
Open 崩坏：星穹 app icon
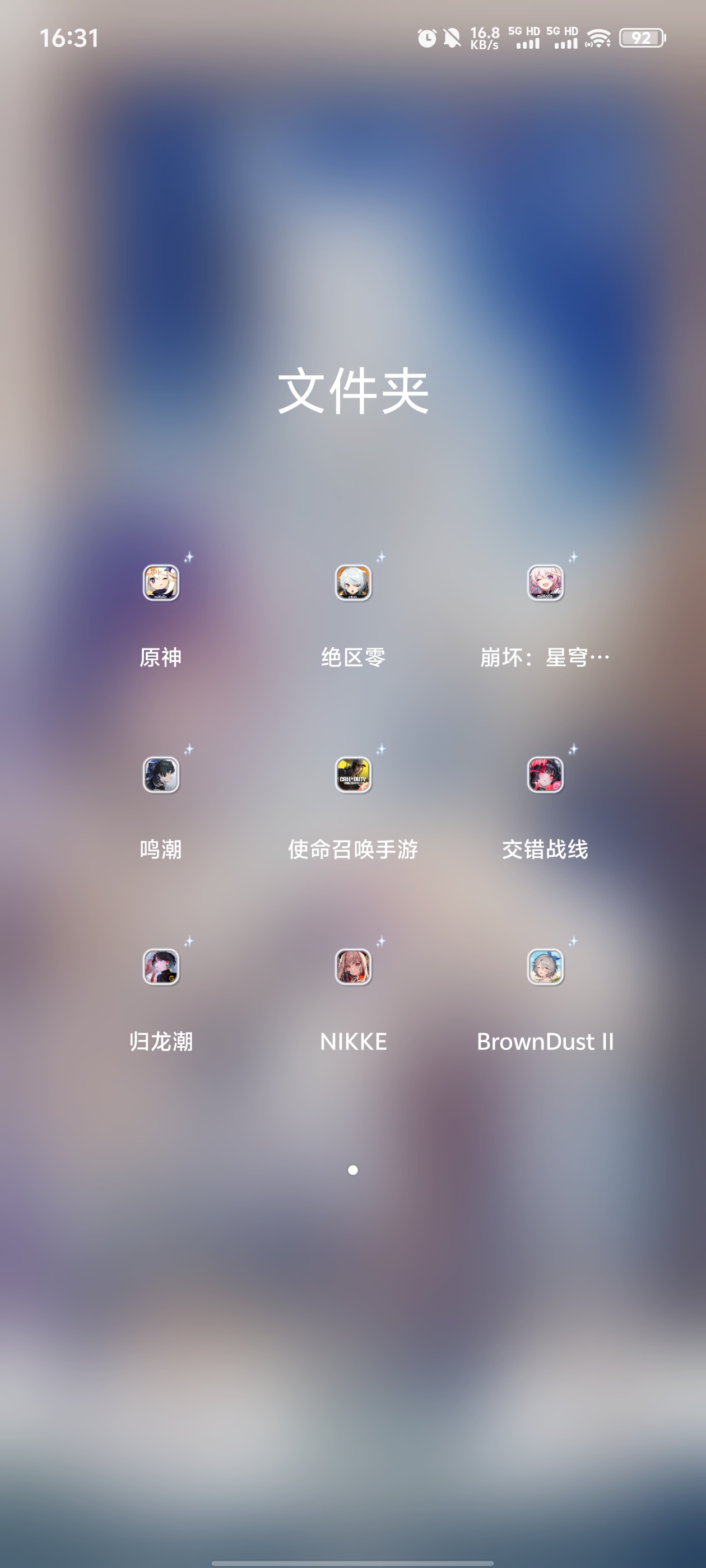coord(545,583)
